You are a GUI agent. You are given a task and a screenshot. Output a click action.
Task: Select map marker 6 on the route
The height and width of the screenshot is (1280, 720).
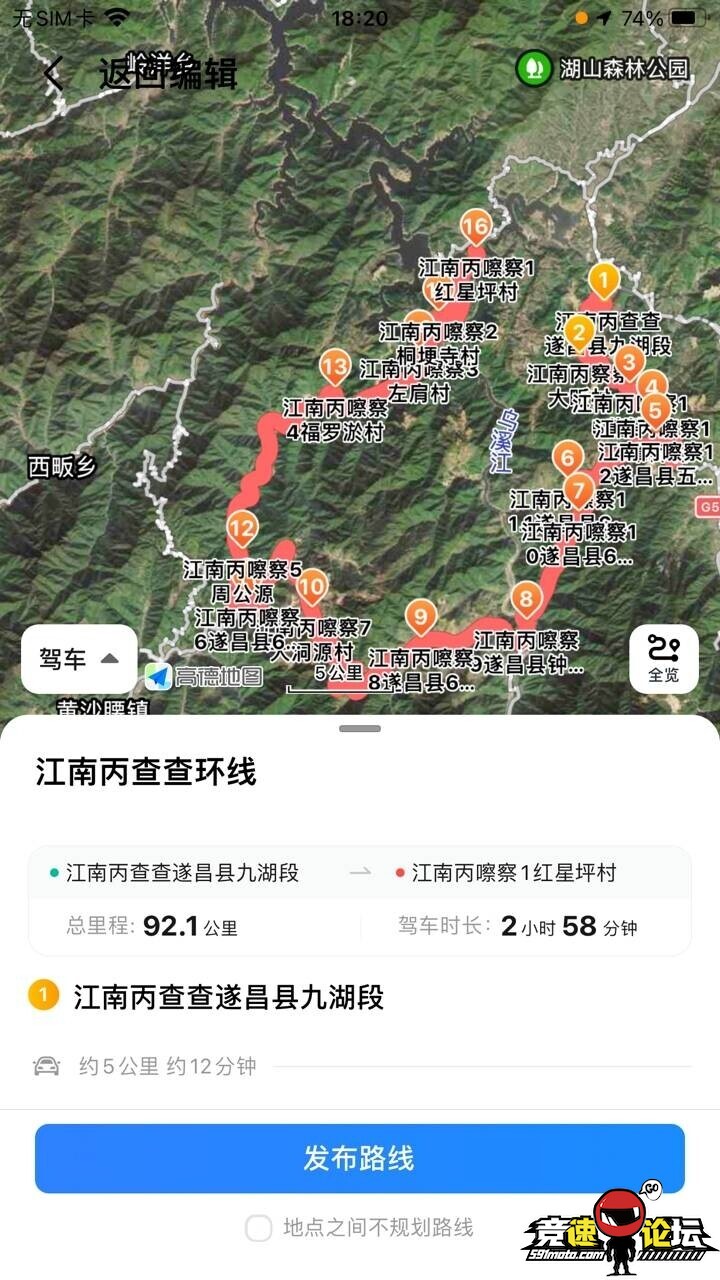coord(568,459)
